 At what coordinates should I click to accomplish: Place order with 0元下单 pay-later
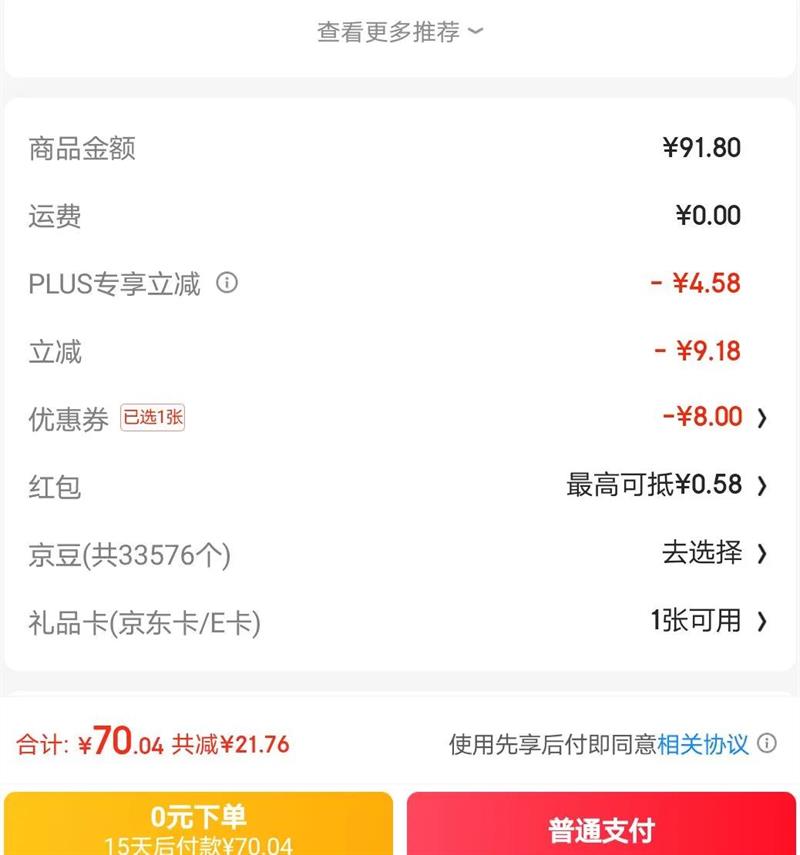199,825
